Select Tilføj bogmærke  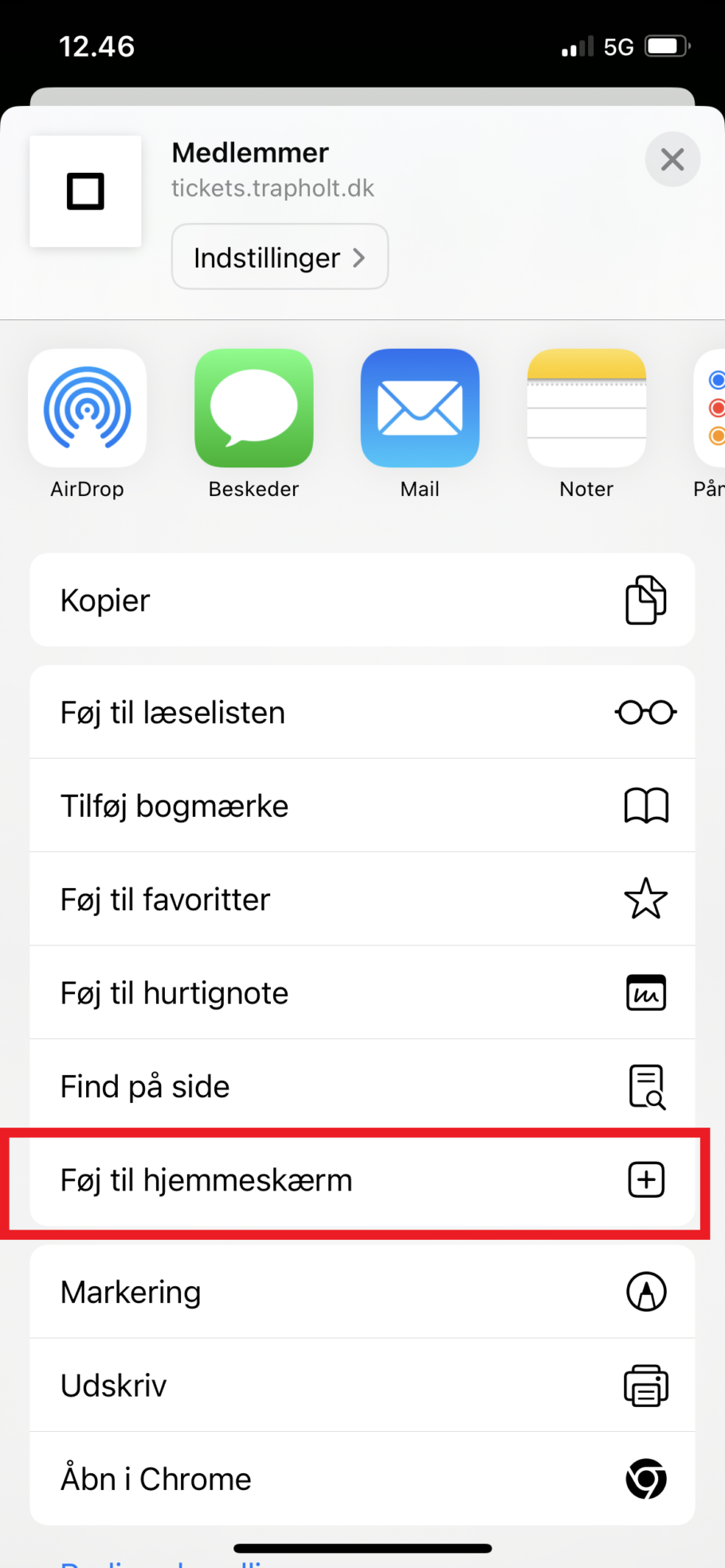pyautogui.click(x=362, y=806)
